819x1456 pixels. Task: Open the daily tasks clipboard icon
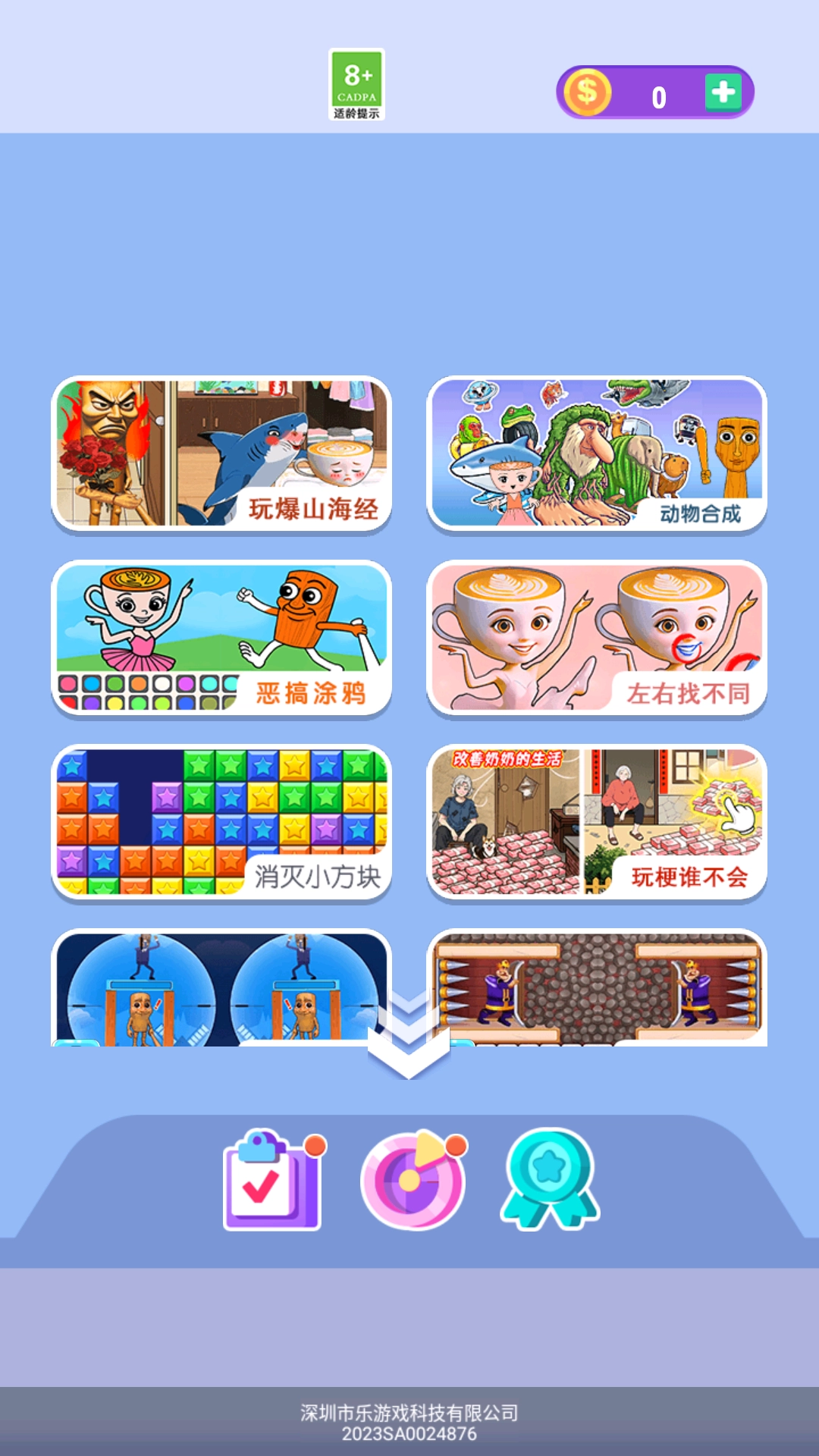point(273,1180)
